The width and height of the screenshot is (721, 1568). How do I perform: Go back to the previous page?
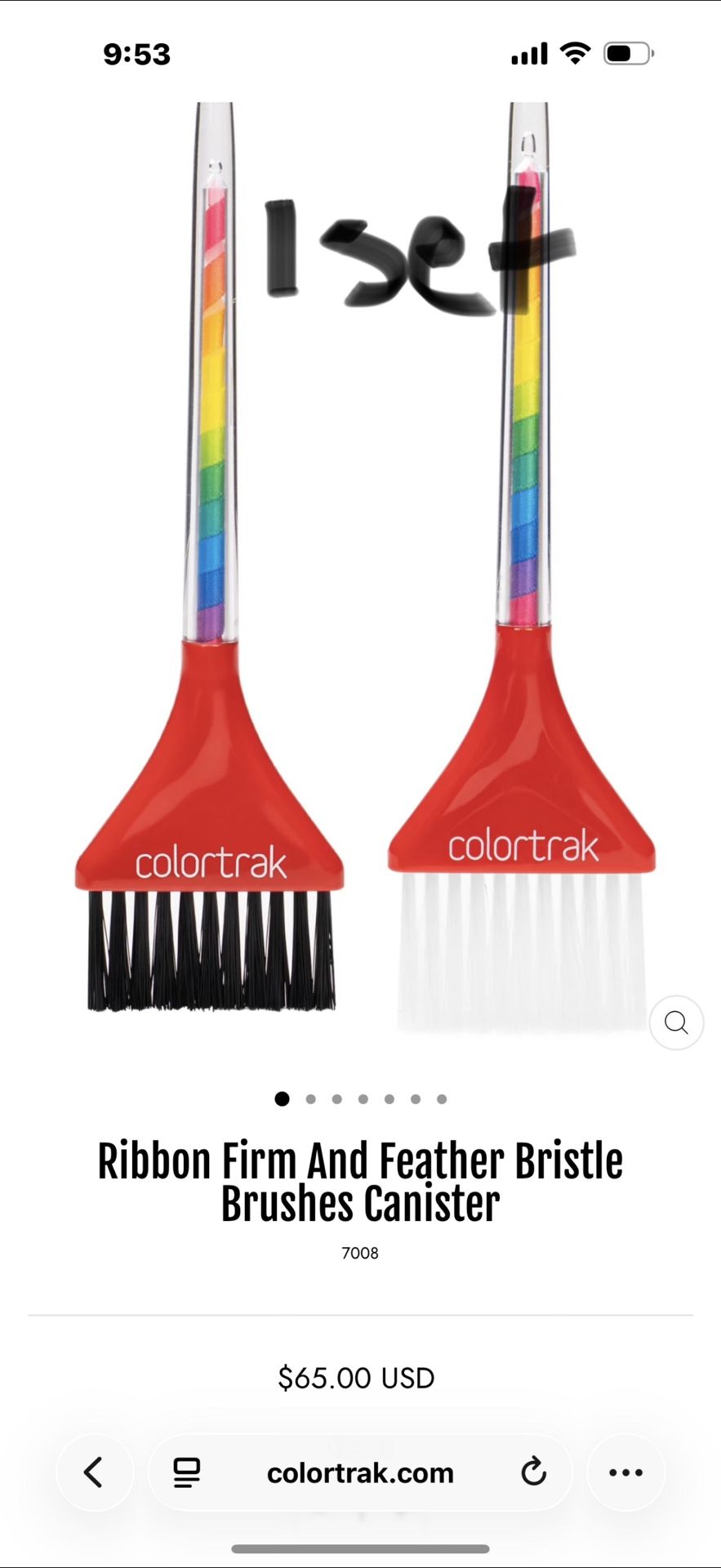tap(94, 1472)
